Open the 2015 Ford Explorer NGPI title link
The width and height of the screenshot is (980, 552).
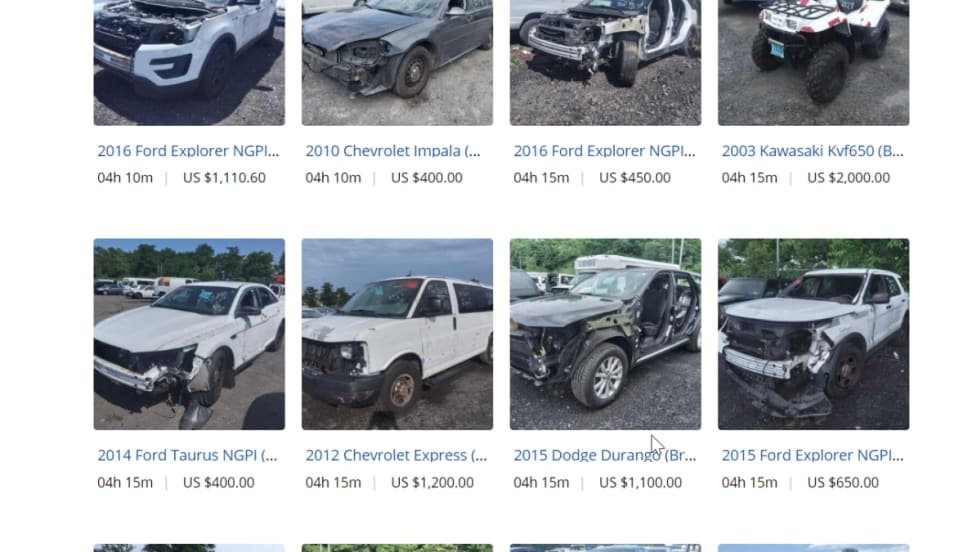tap(812, 455)
